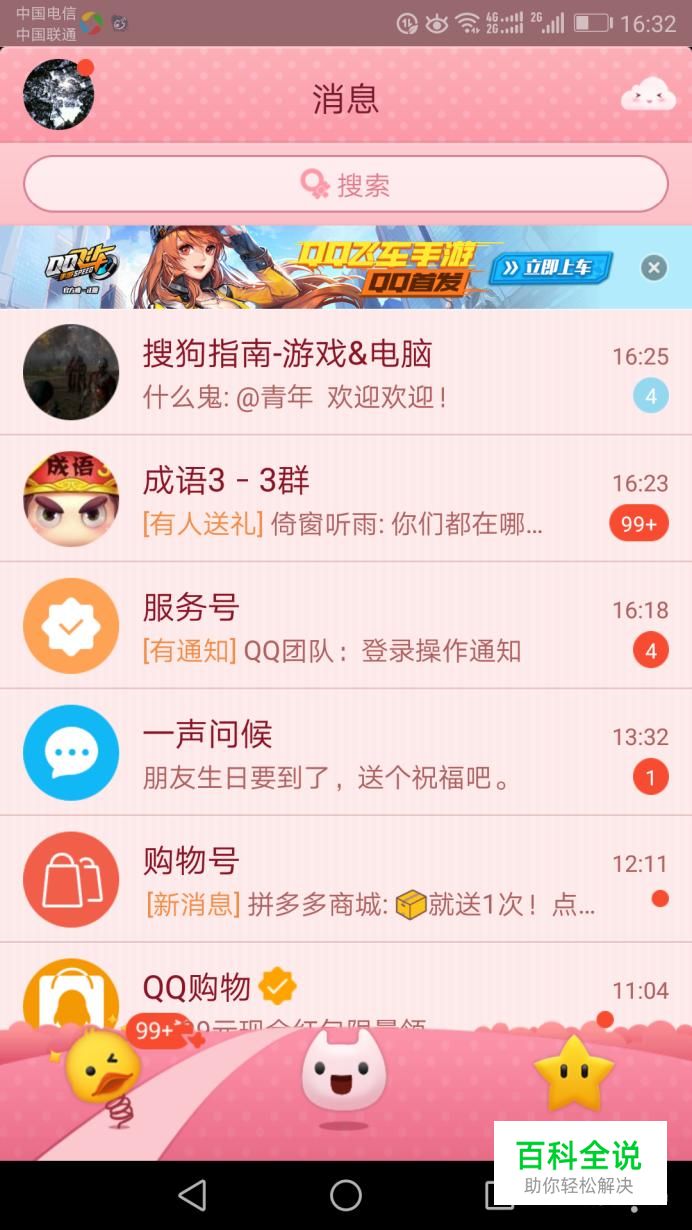Open the 搜索 search box
This screenshot has height=1230, width=692.
pos(345,184)
